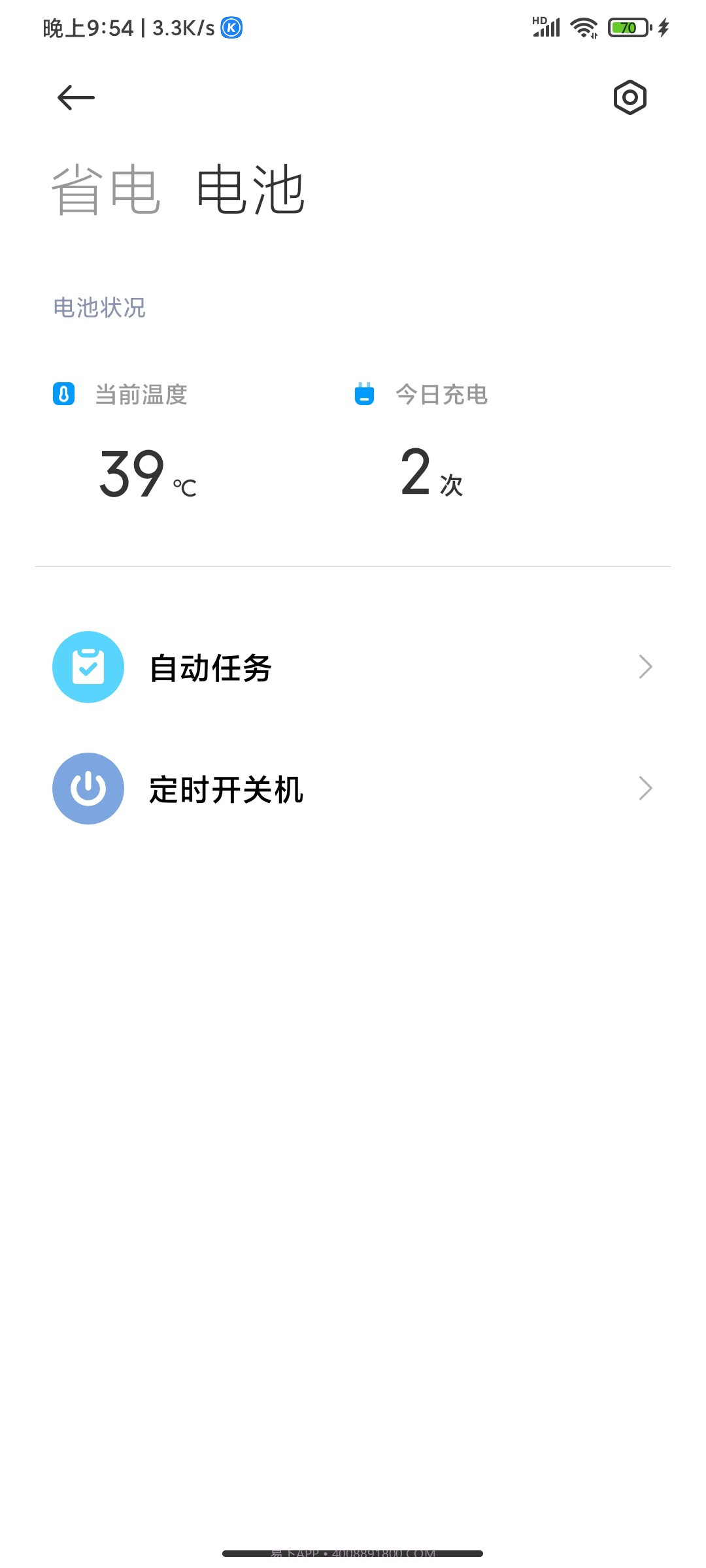
Task: Click the charging plug icon beside 今日充电
Action: coord(363,394)
